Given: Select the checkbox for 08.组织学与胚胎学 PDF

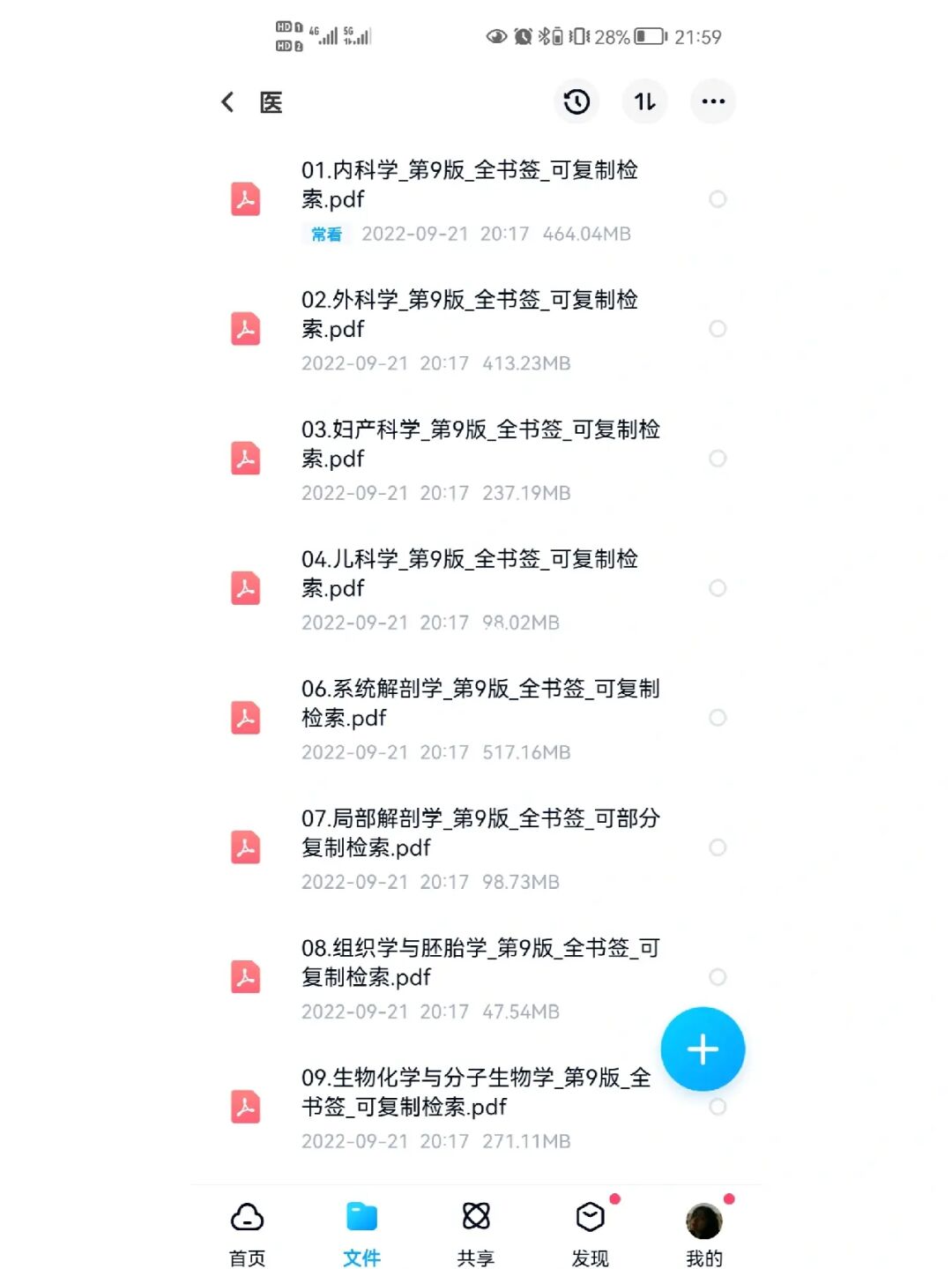Looking at the screenshot, I should click(x=718, y=977).
